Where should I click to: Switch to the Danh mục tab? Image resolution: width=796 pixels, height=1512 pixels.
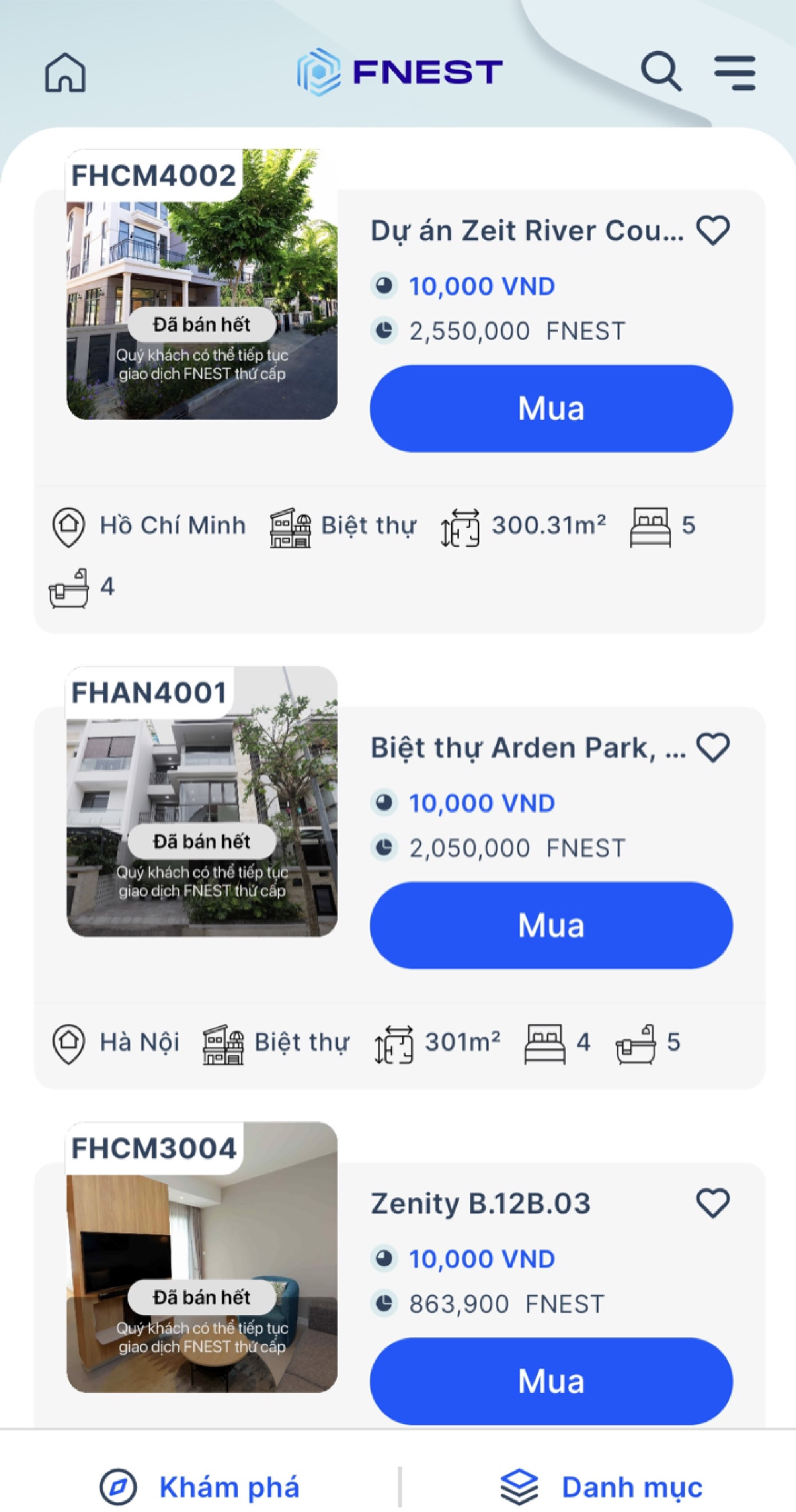[x=601, y=1487]
